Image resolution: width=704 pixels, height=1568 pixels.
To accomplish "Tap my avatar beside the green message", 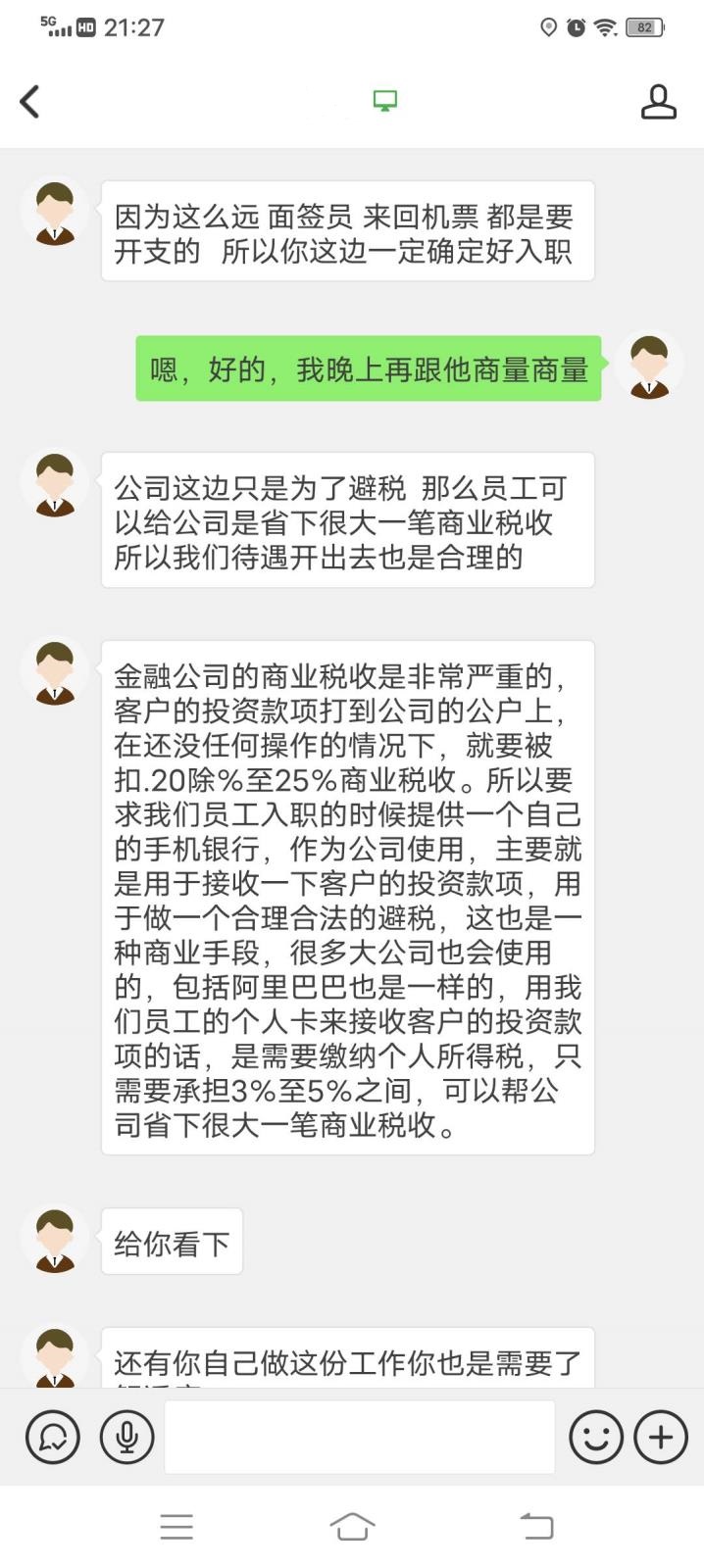I will (649, 367).
